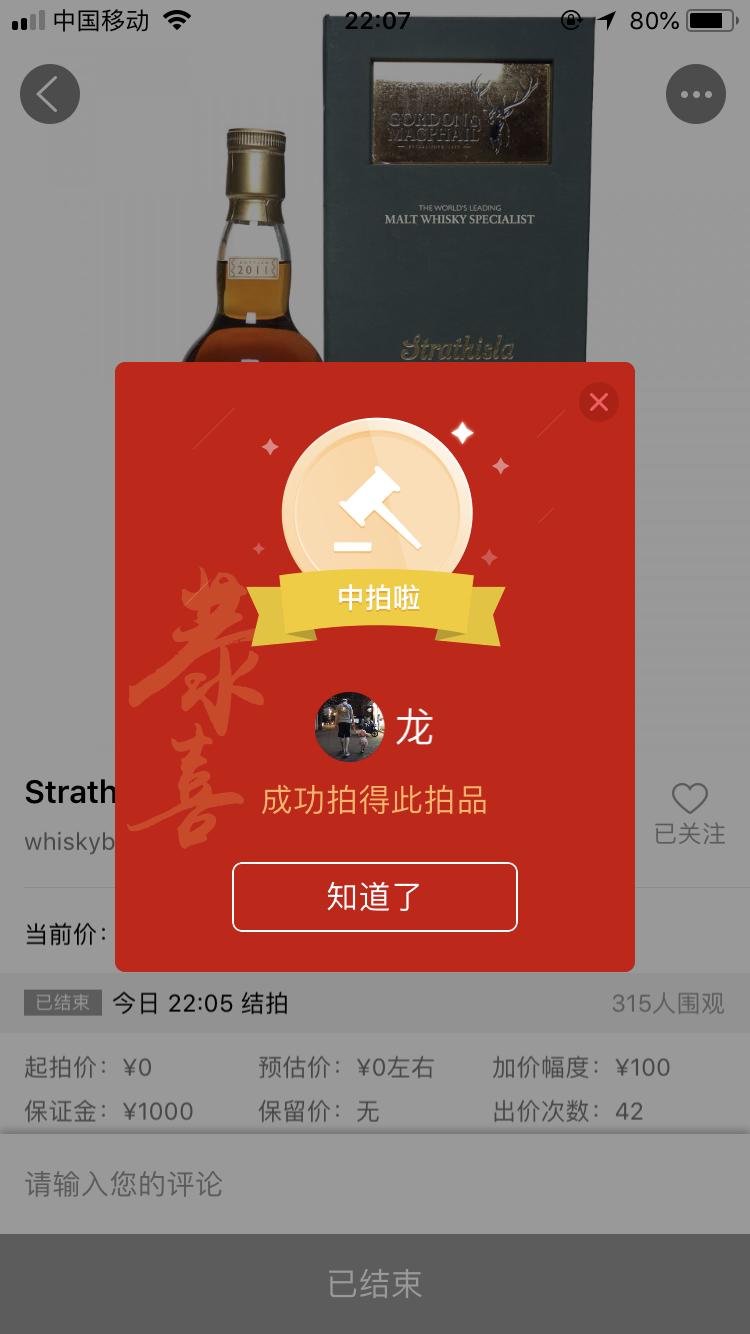Tap the winner's avatar photo
Image resolution: width=750 pixels, height=1334 pixels.
tap(349, 728)
